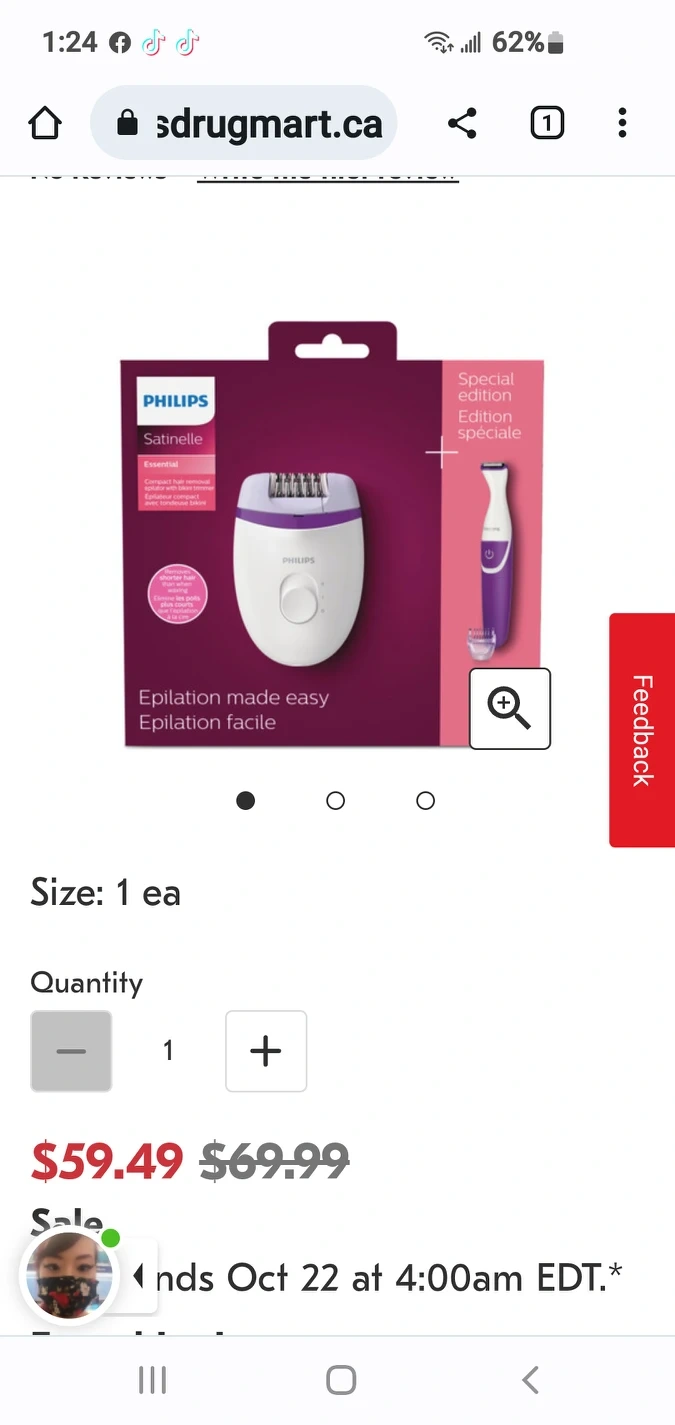Increase quantity with the plus button
This screenshot has width=675, height=1425.
266,1051
